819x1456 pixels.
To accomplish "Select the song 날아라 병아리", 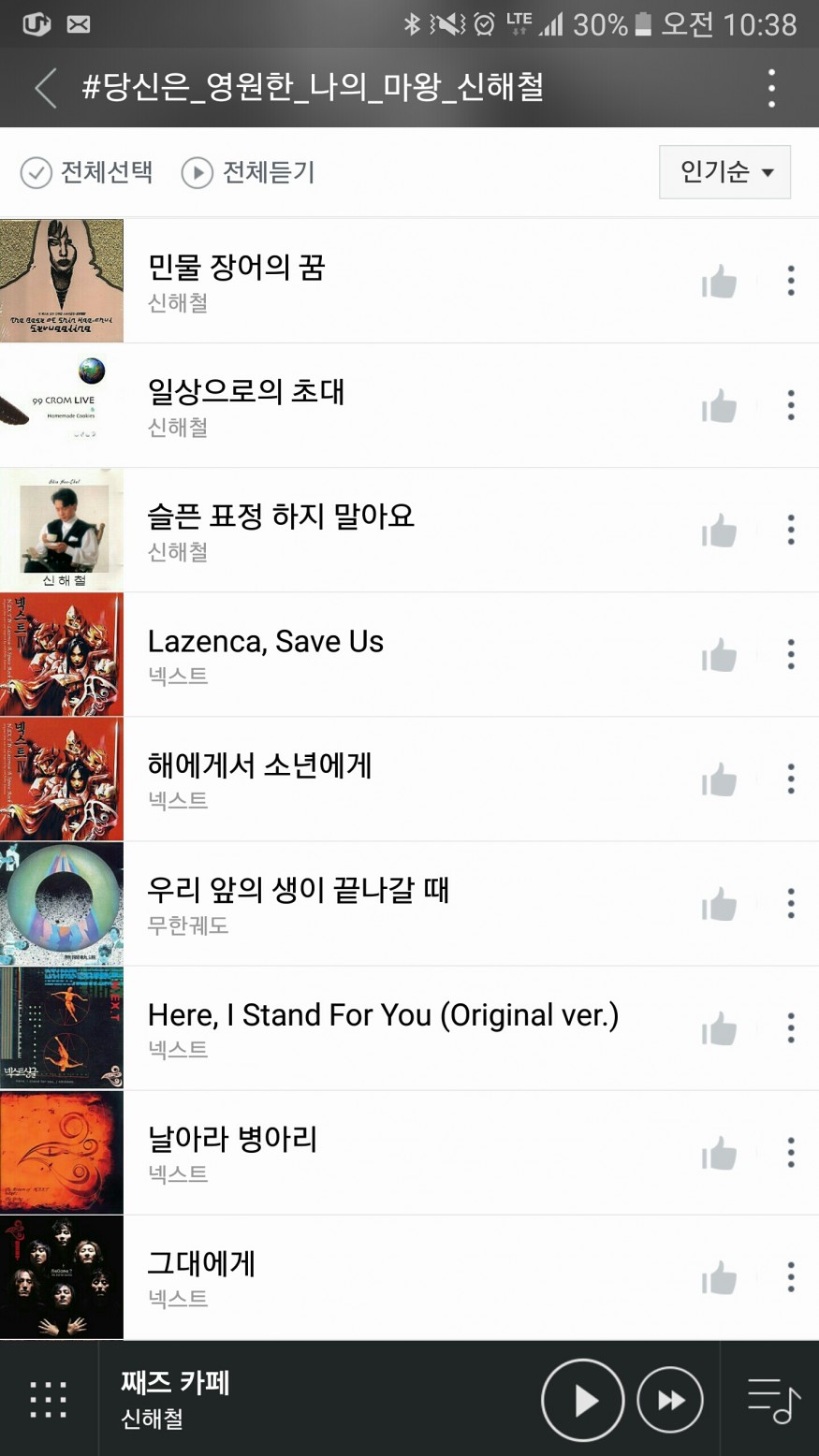I will (x=233, y=1140).
